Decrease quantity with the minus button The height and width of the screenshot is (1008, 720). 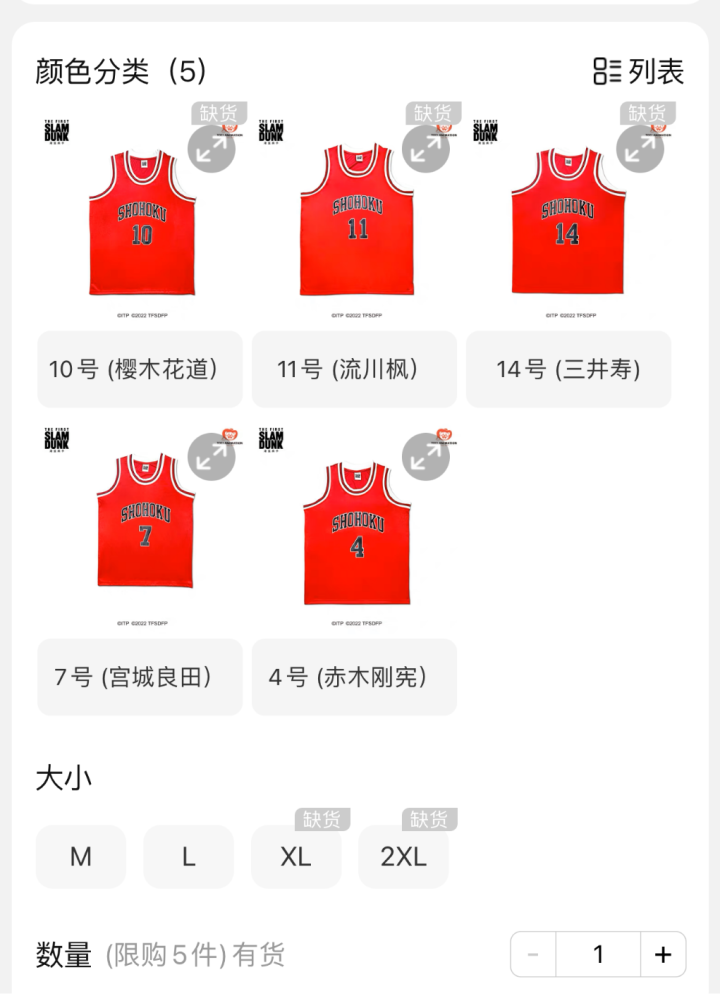pos(533,954)
